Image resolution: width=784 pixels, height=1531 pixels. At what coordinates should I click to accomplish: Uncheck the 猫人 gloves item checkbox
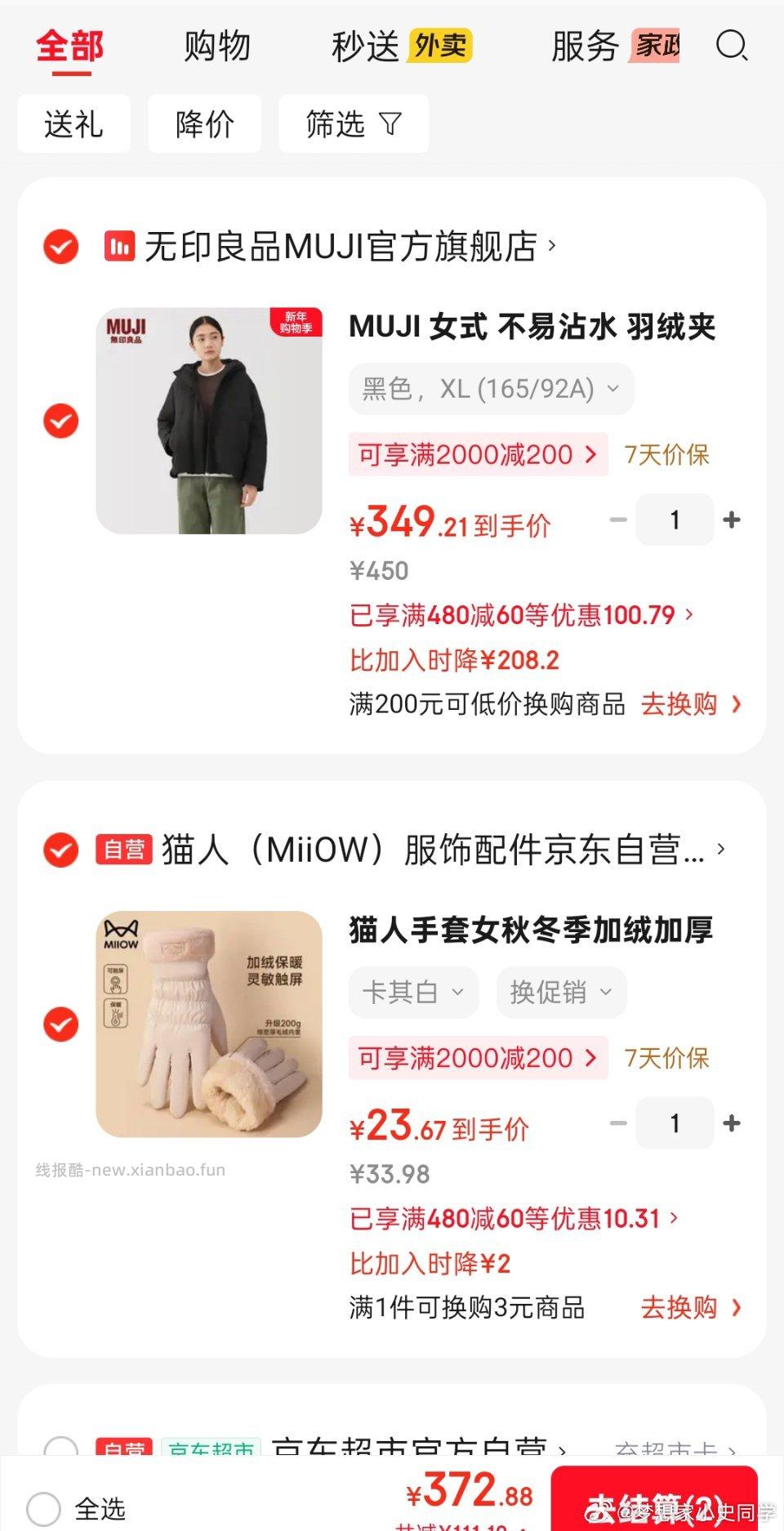pos(60,1022)
